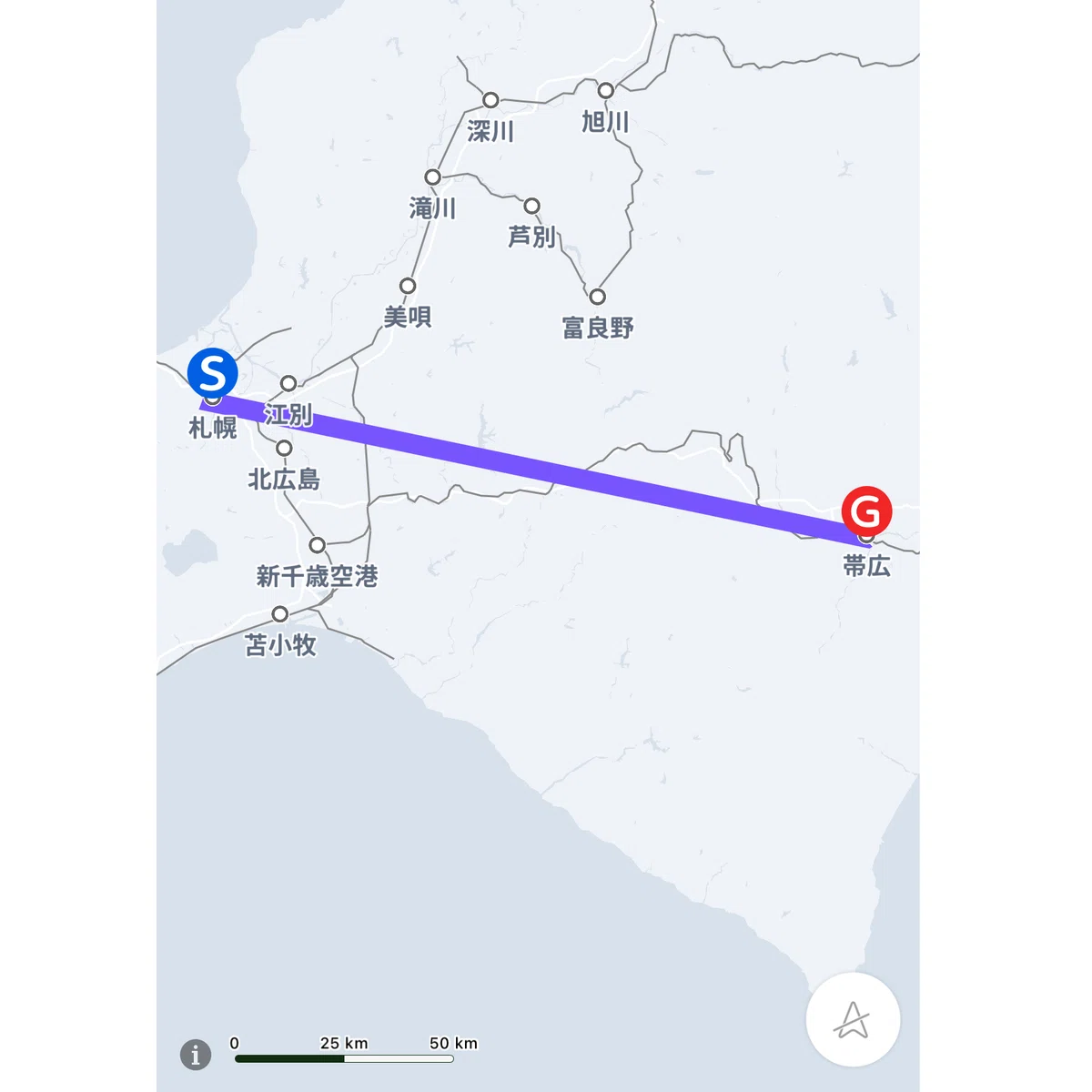Open the map info icon
This screenshot has height=1092, width=1092.
[x=196, y=1055]
